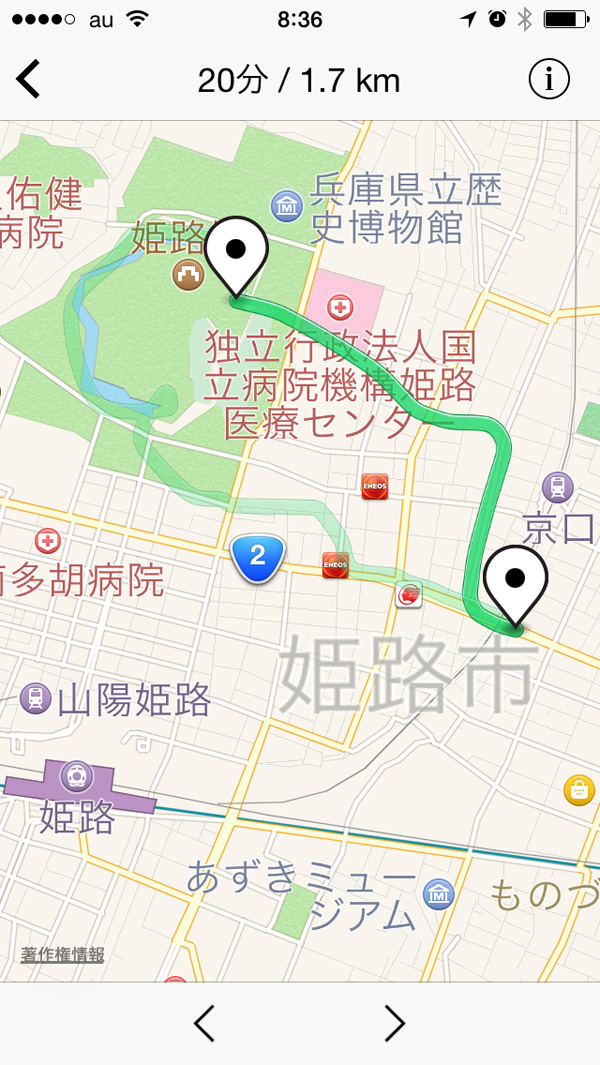Go to the previous route step

204,1023
